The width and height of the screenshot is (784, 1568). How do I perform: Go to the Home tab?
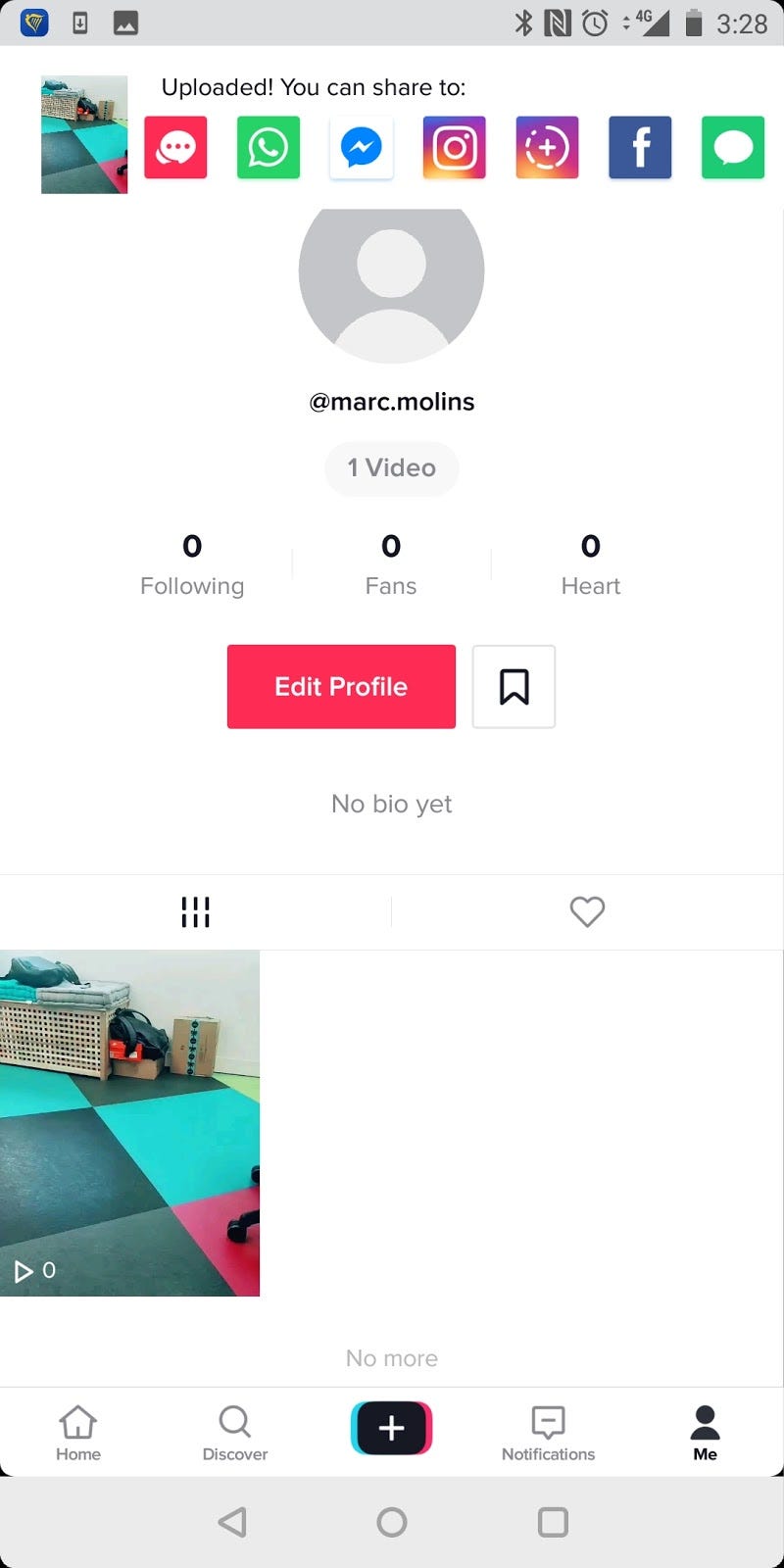click(x=78, y=1433)
